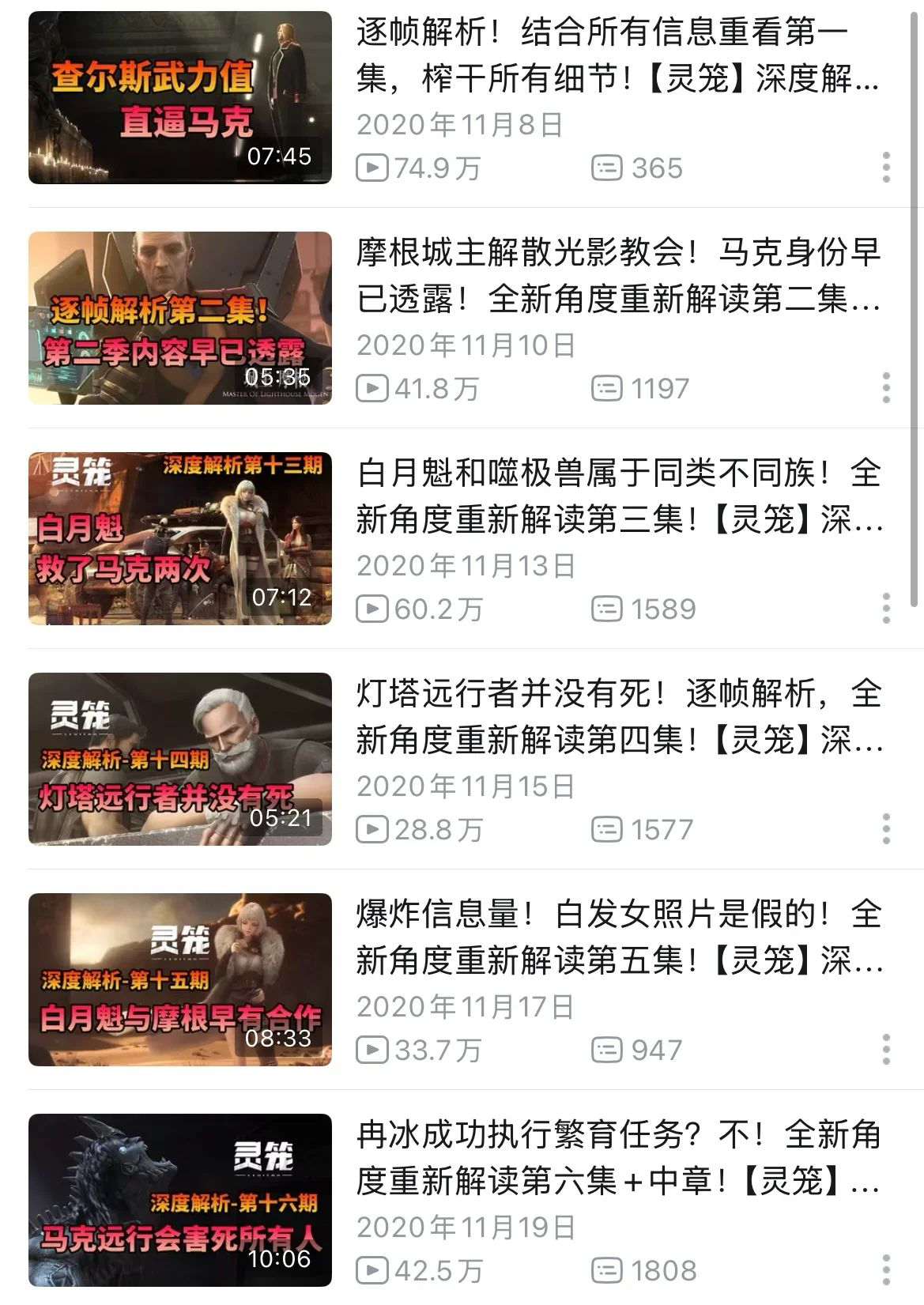Open video 摩根城主解散光影教会
Viewport: 924px width, 1305px height.
point(618,275)
